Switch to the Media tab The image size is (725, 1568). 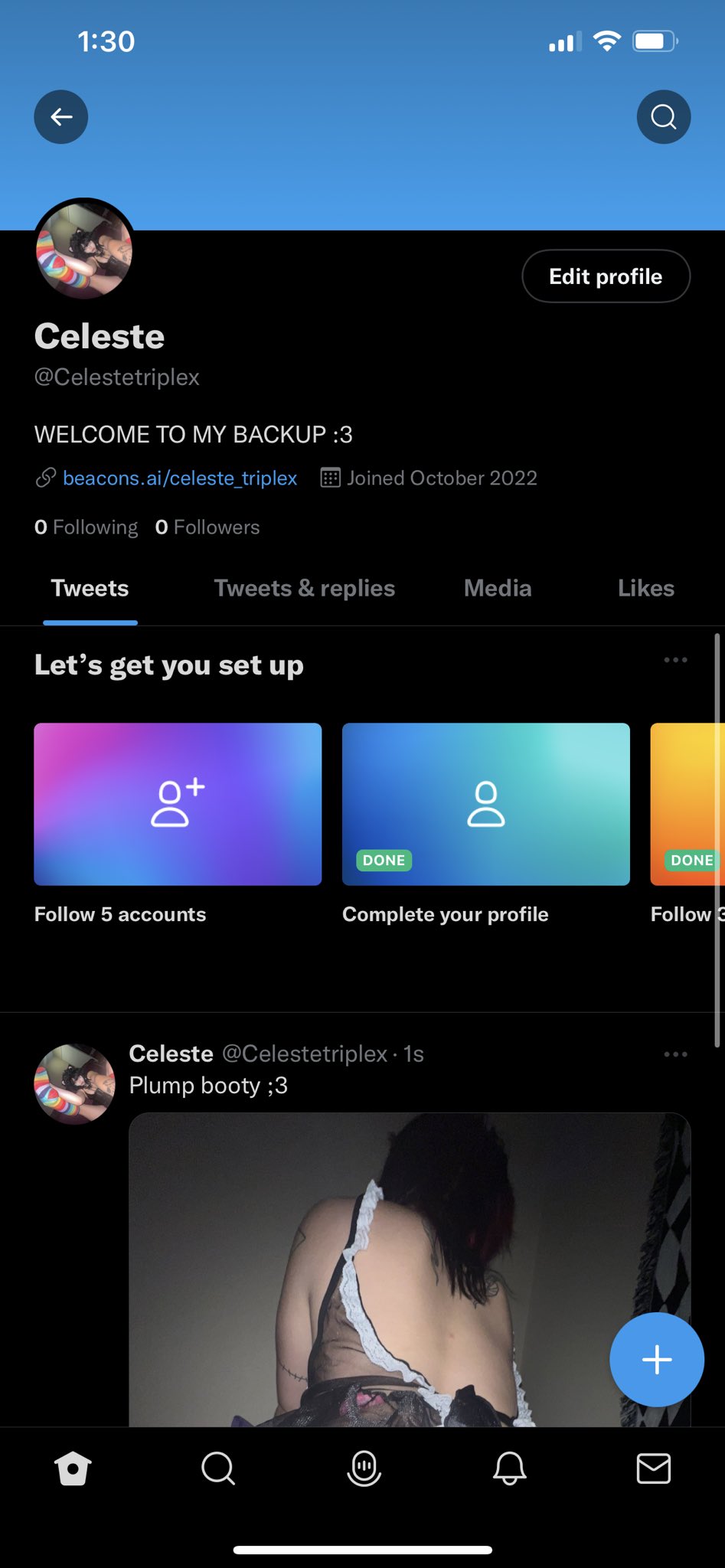click(x=498, y=588)
